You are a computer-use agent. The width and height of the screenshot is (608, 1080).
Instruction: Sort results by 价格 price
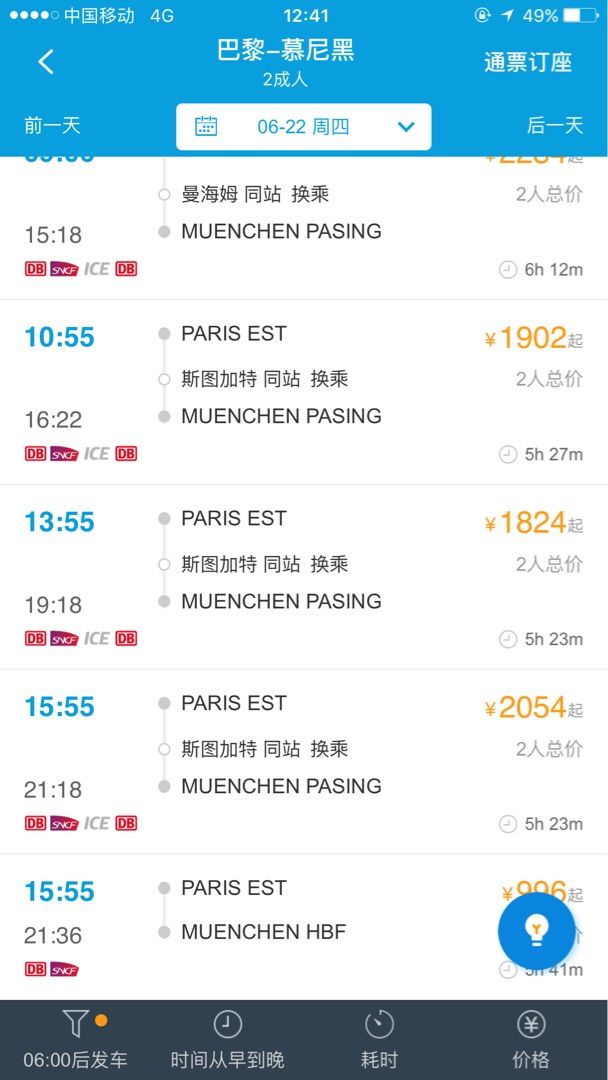[x=531, y=1040]
